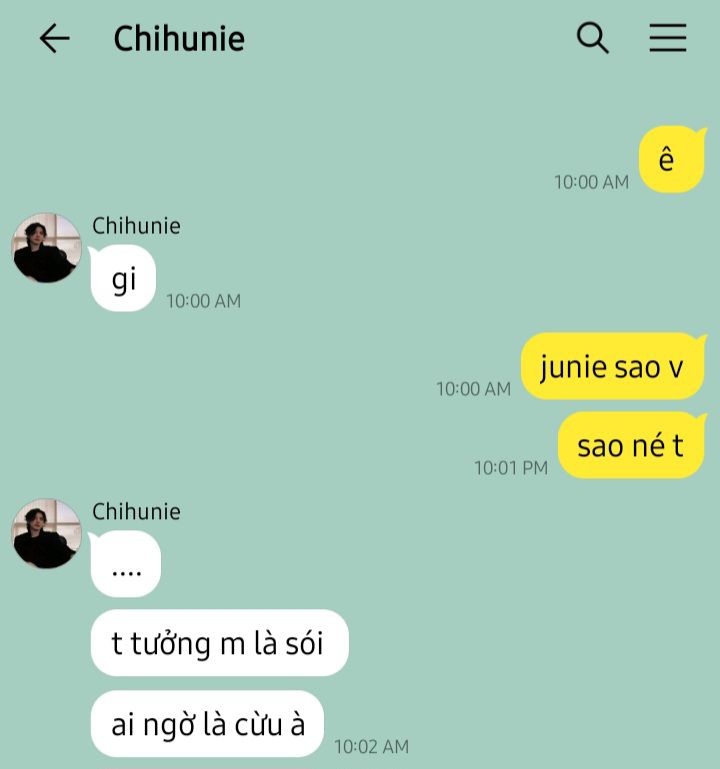Open Chihunie's profile picture beside 'gì'
This screenshot has height=769, width=720.
click(x=46, y=248)
